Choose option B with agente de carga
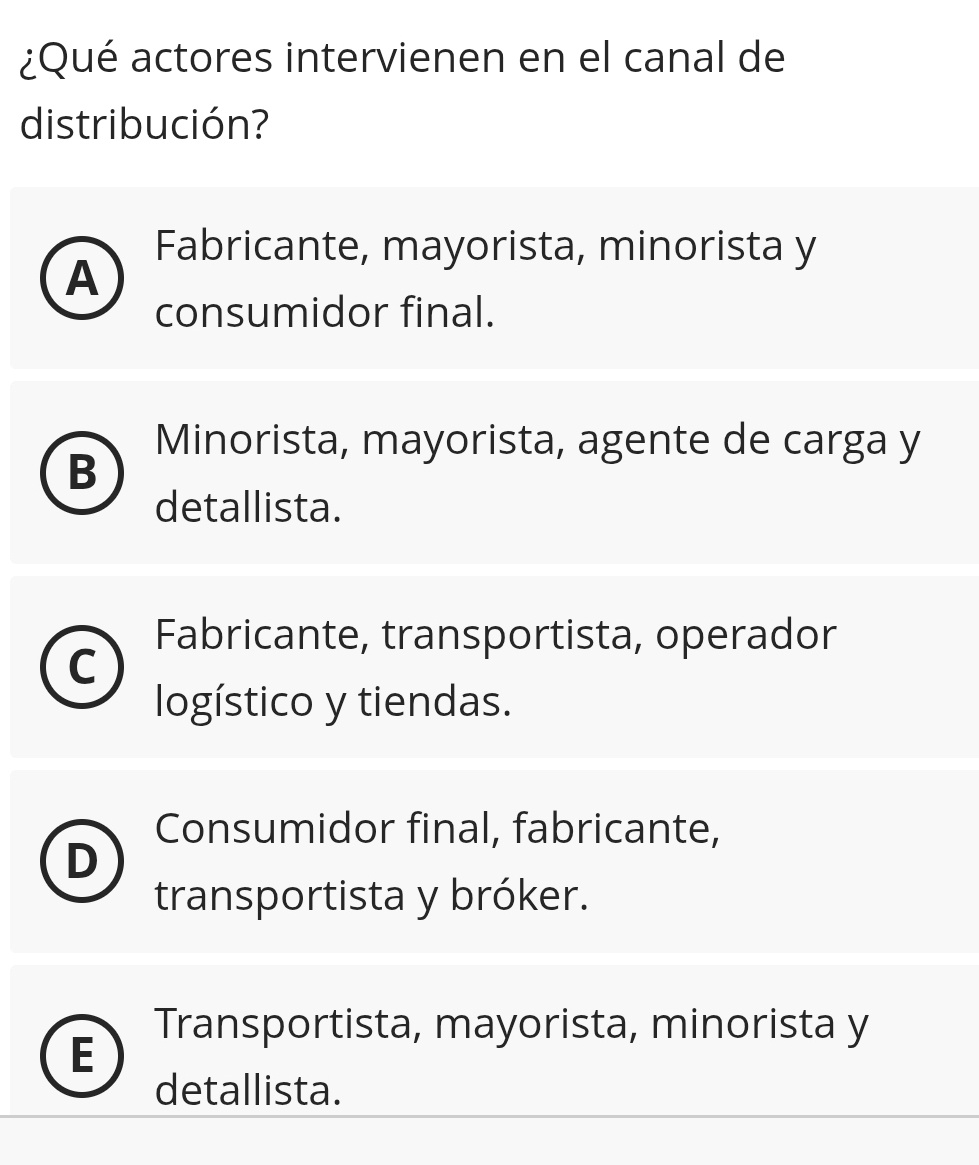This screenshot has width=979, height=1165. click(x=83, y=472)
